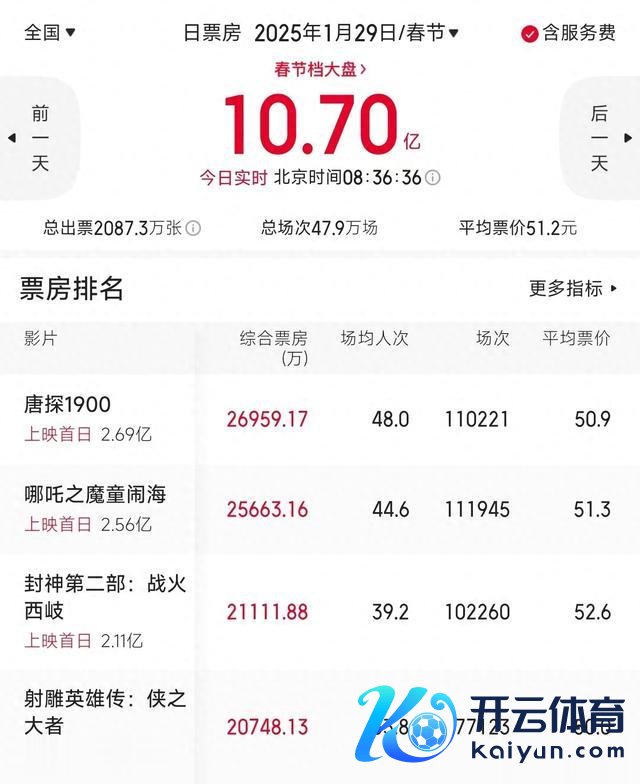This screenshot has height=784, width=640.
Task: Go to 前一天 box office
Action: point(38,137)
